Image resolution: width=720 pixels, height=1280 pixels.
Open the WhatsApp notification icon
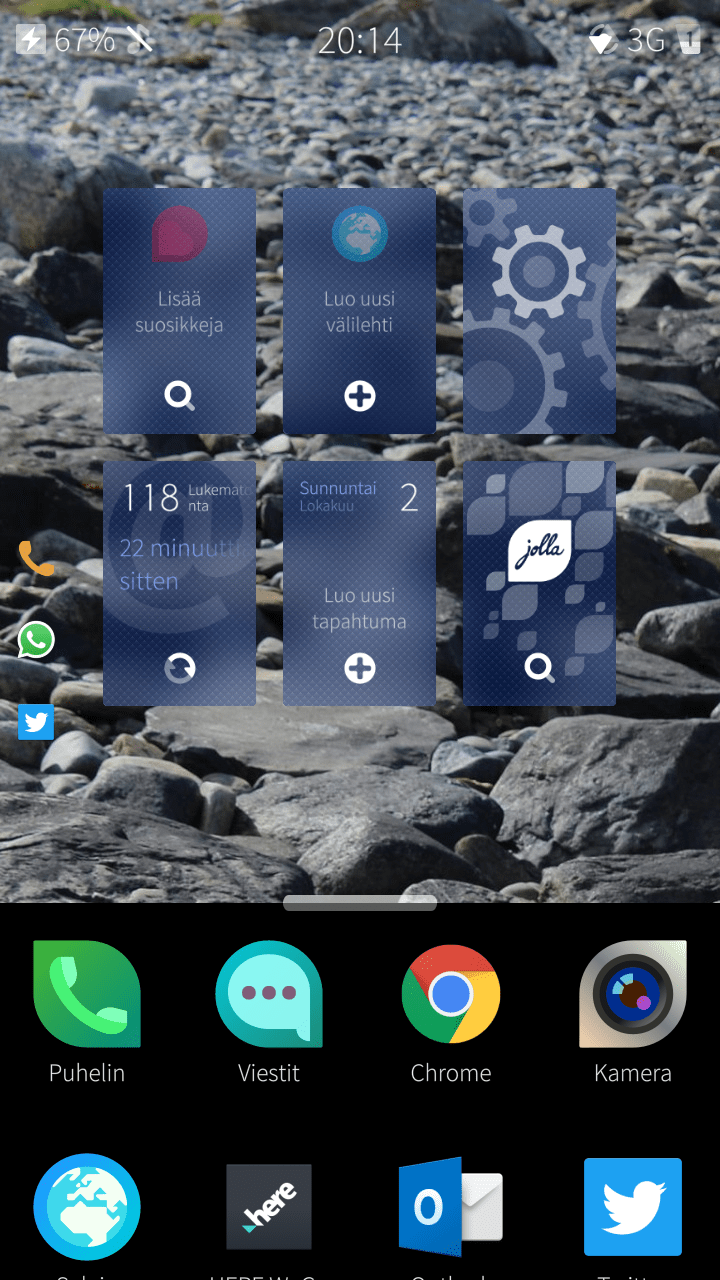click(36, 640)
